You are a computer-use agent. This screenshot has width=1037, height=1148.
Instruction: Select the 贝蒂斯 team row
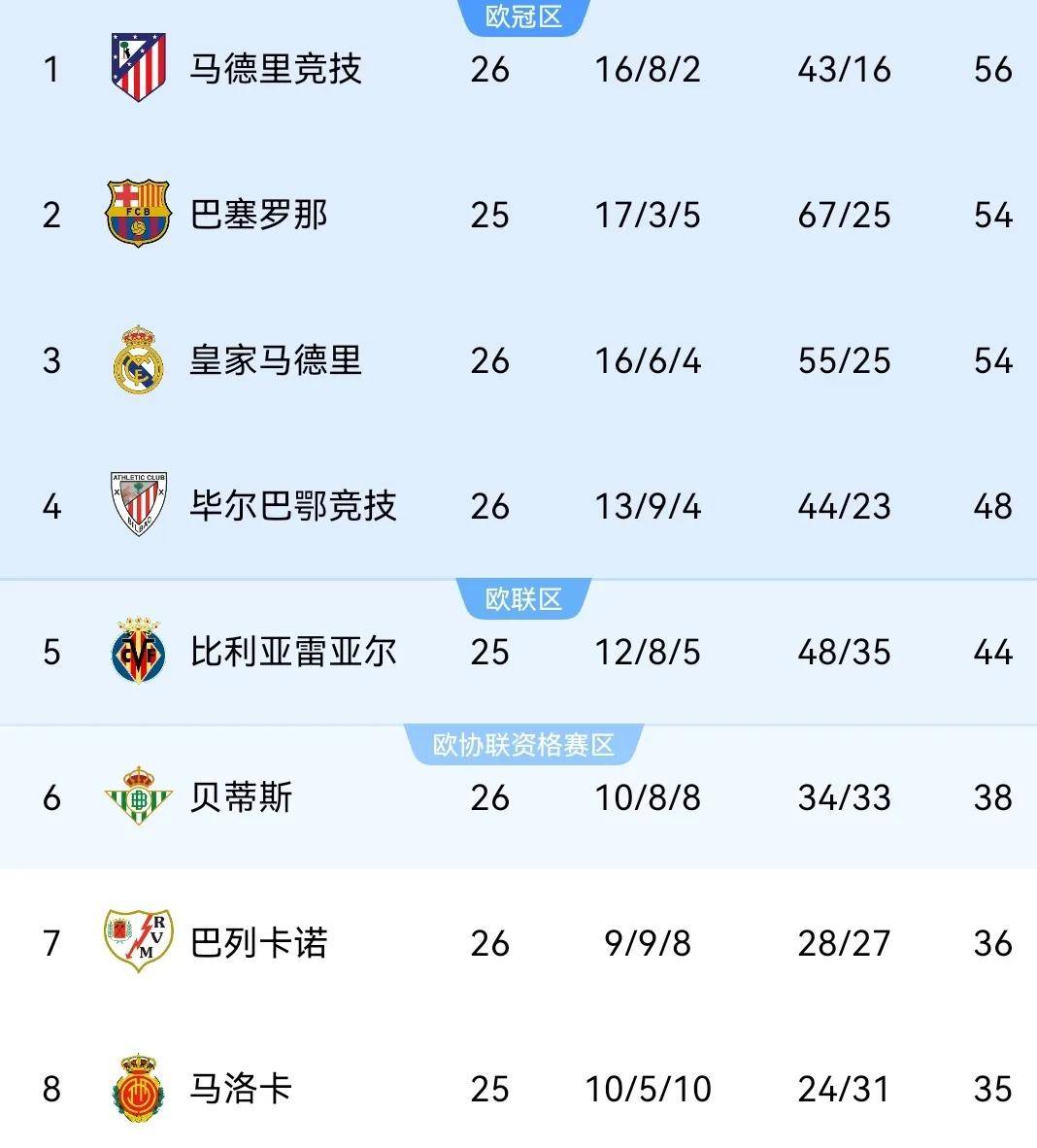click(x=241, y=797)
